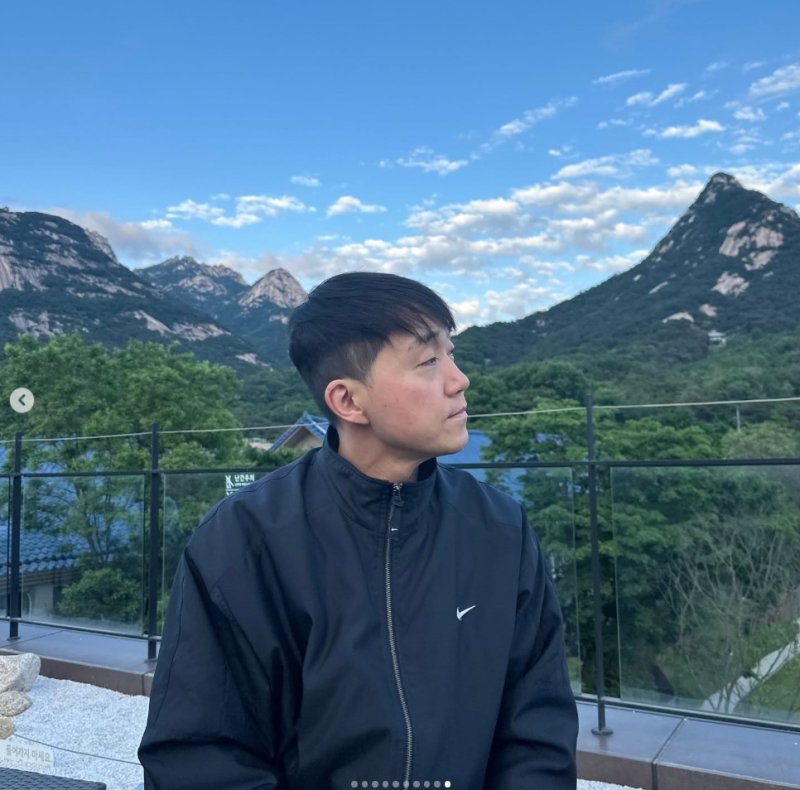Tap the carousel page indicator dots
This screenshot has height=790, width=800.
pyautogui.click(x=400, y=784)
